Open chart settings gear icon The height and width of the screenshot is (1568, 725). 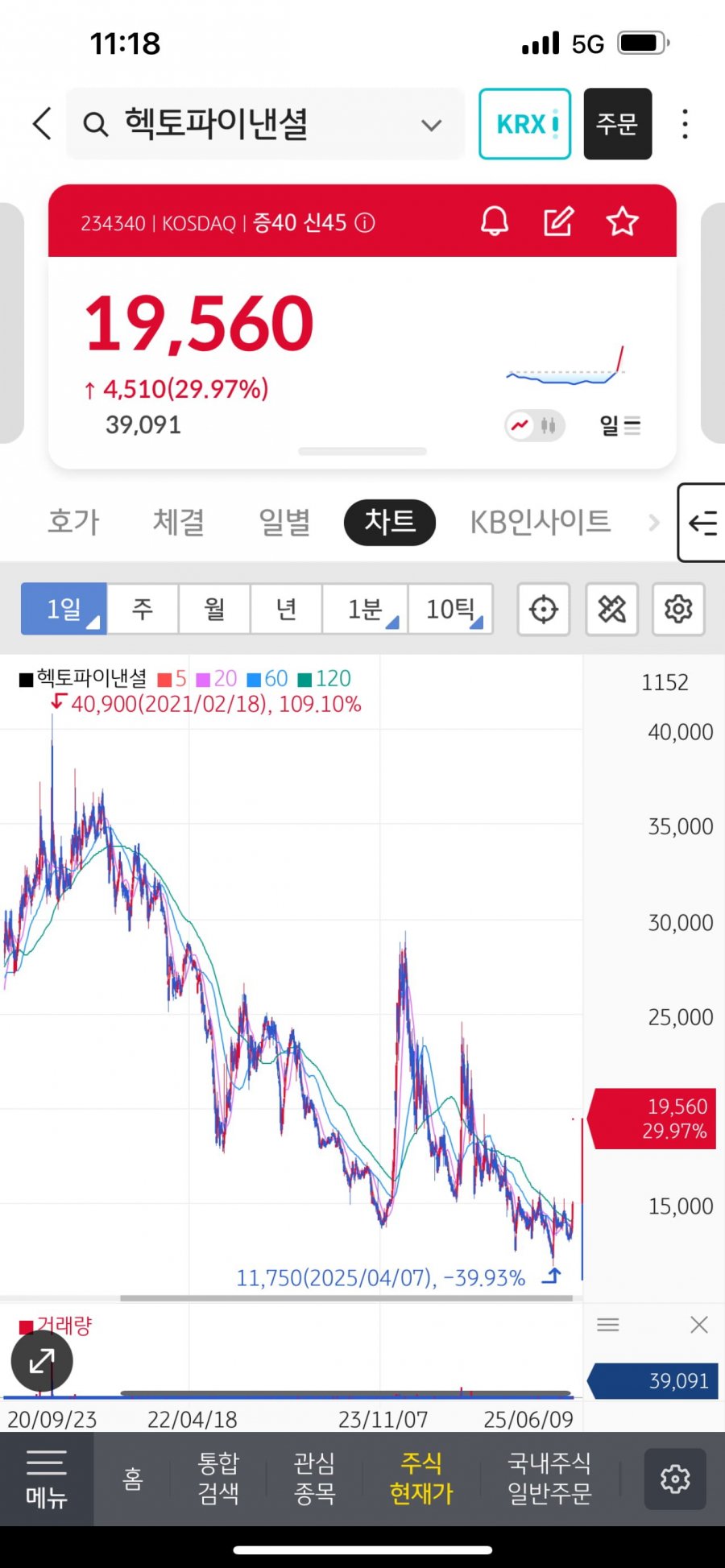tap(678, 609)
